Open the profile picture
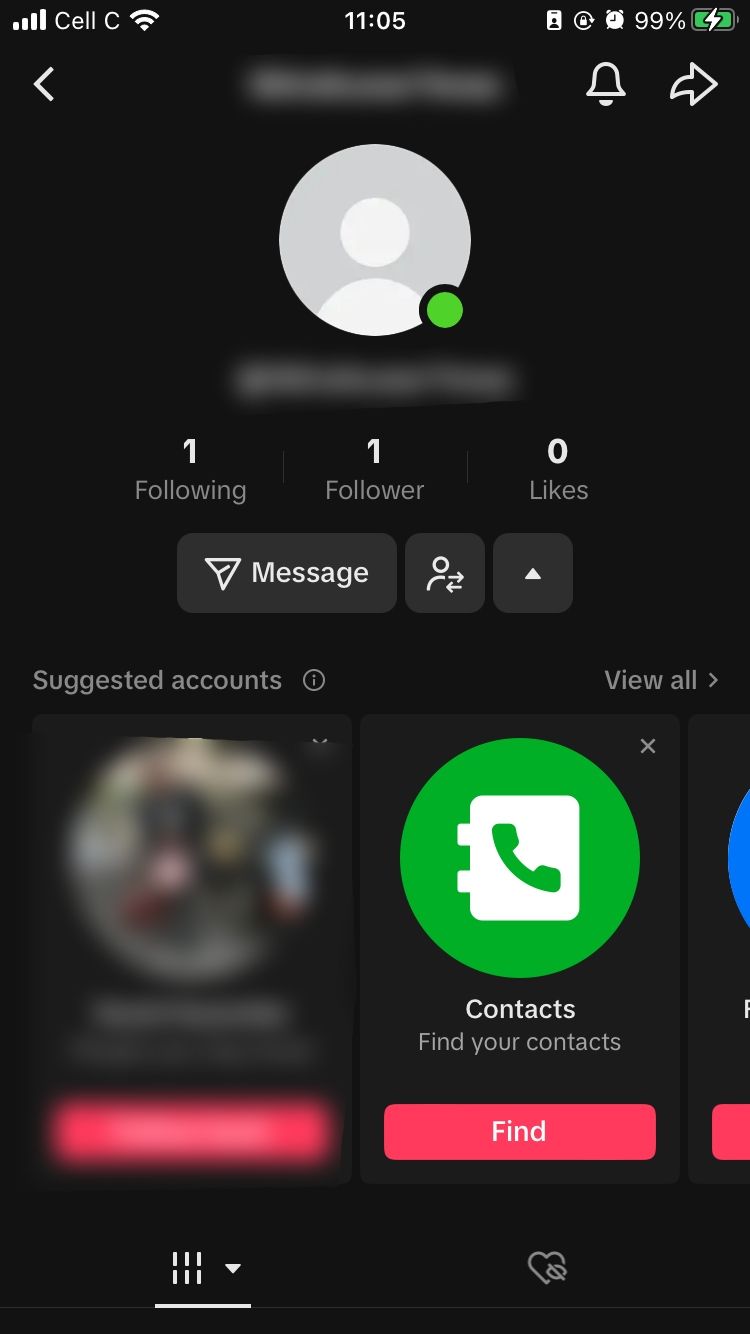This screenshot has width=750, height=1334. click(x=374, y=240)
